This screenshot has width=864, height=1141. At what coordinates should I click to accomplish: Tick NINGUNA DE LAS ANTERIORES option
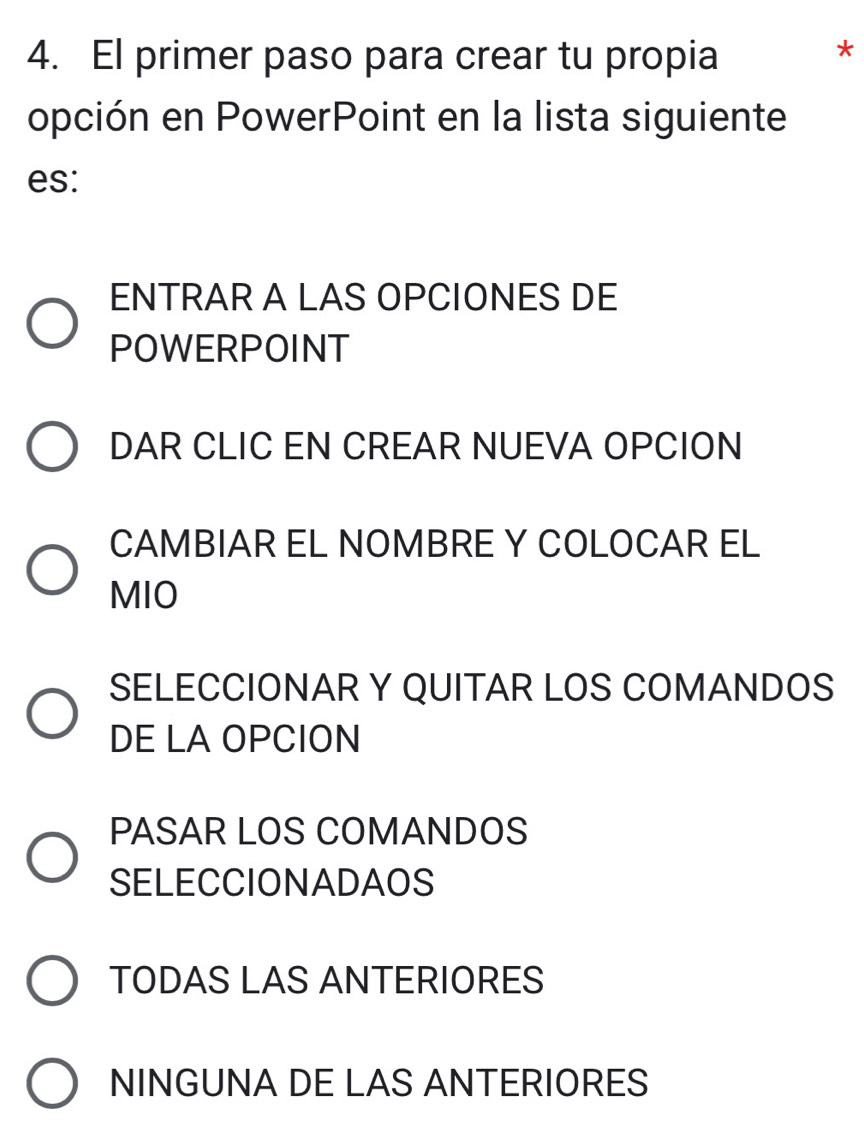[50, 1084]
